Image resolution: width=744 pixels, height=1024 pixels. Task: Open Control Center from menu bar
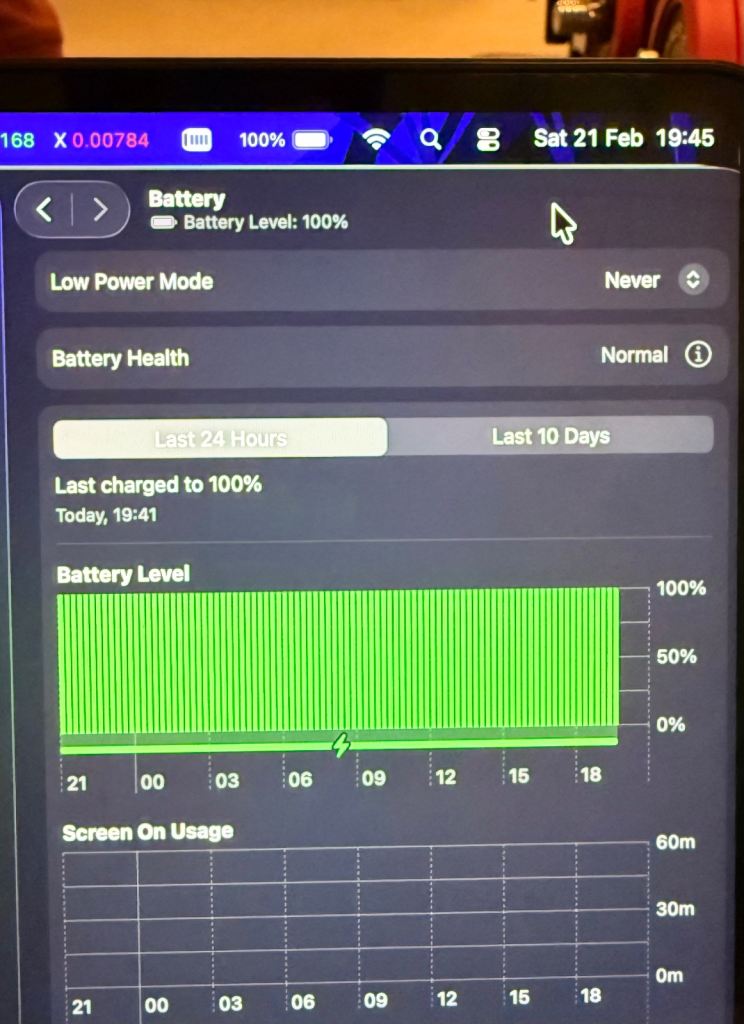(488, 139)
